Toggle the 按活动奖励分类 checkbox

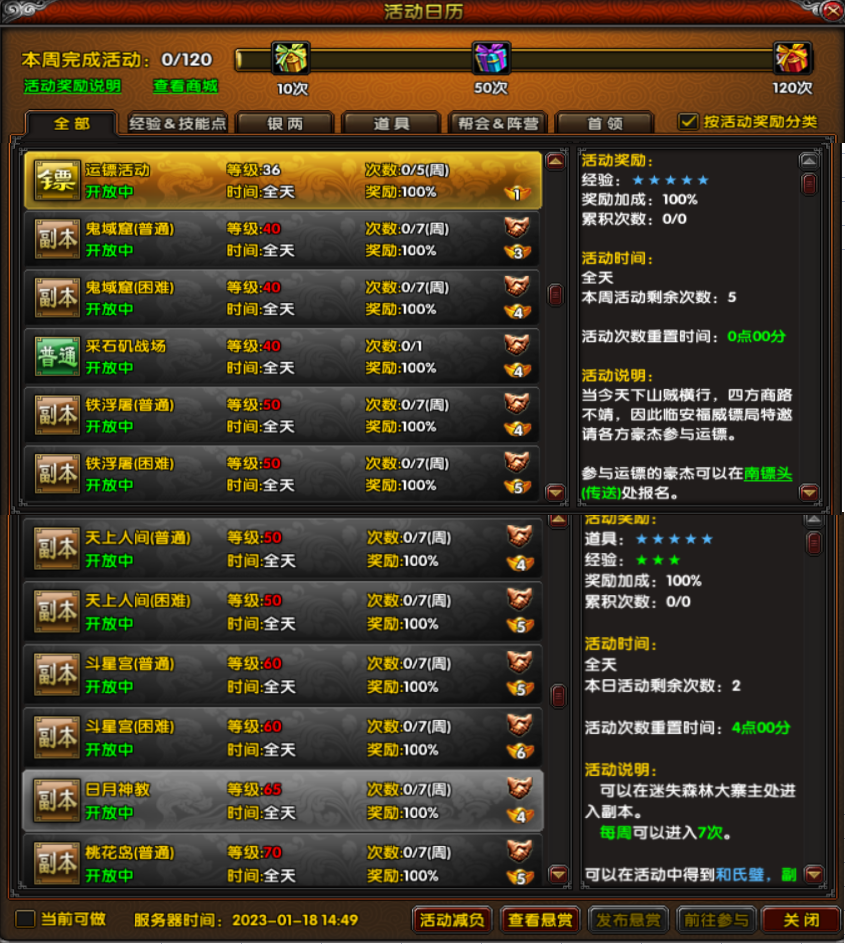[x=688, y=122]
